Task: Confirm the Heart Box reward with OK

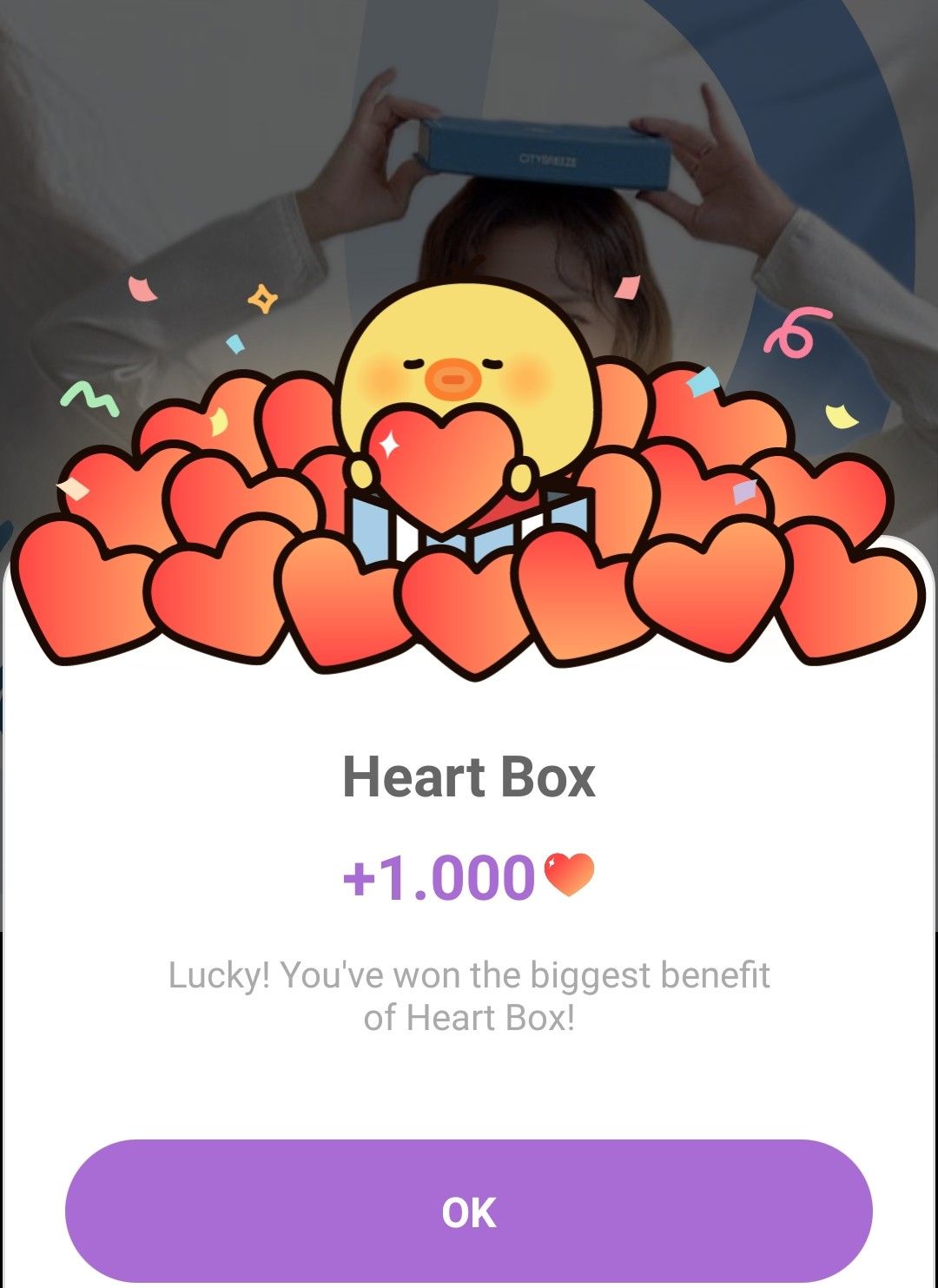Action: (x=469, y=1212)
